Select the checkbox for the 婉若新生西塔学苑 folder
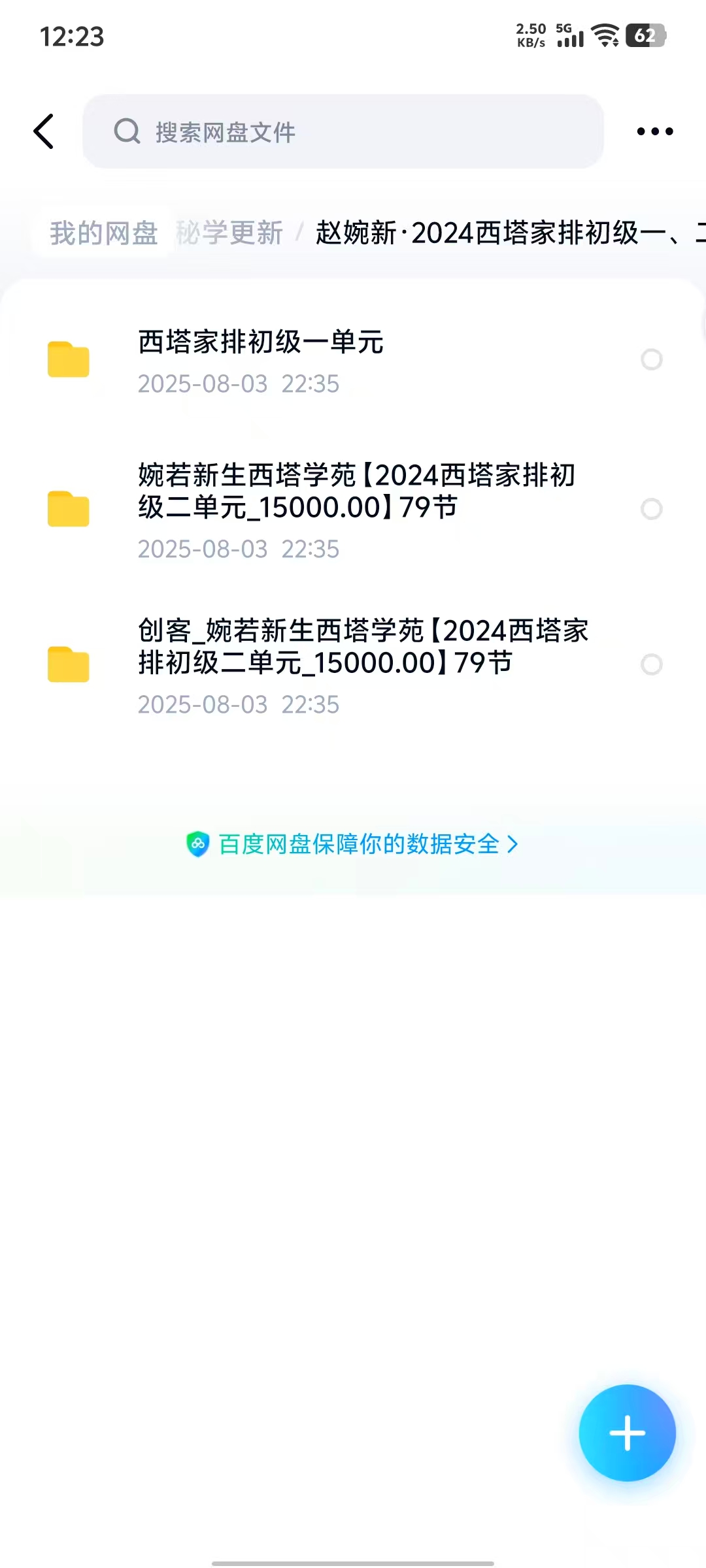This screenshot has height=1568, width=706. tap(651, 509)
